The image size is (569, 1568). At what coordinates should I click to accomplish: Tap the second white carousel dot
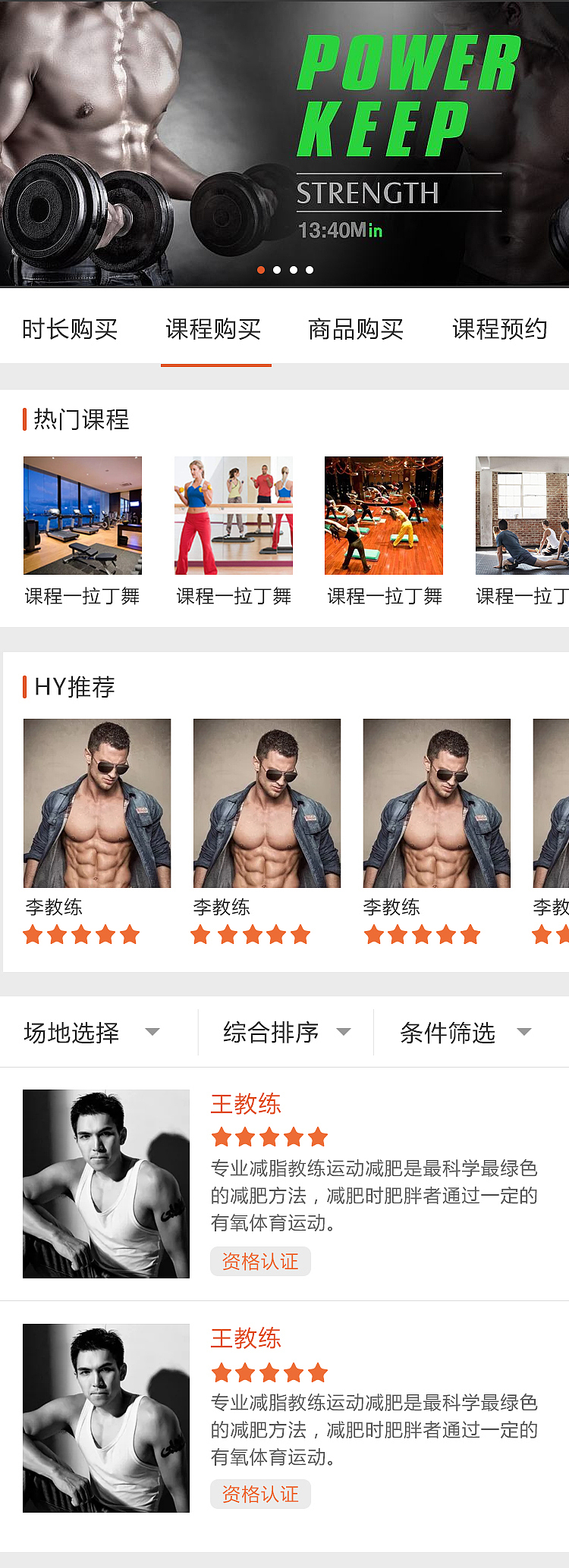click(x=277, y=269)
